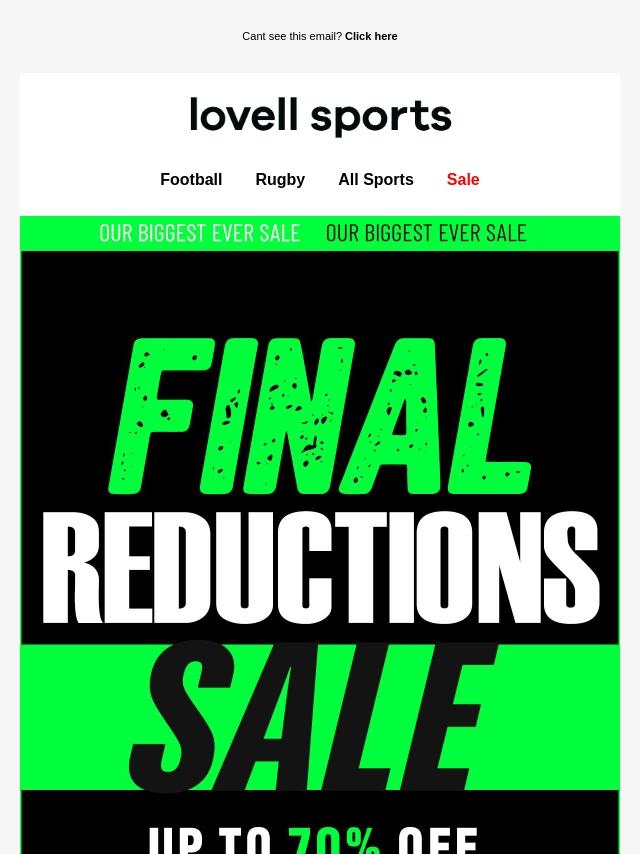Open the red Sale link

coord(463,180)
